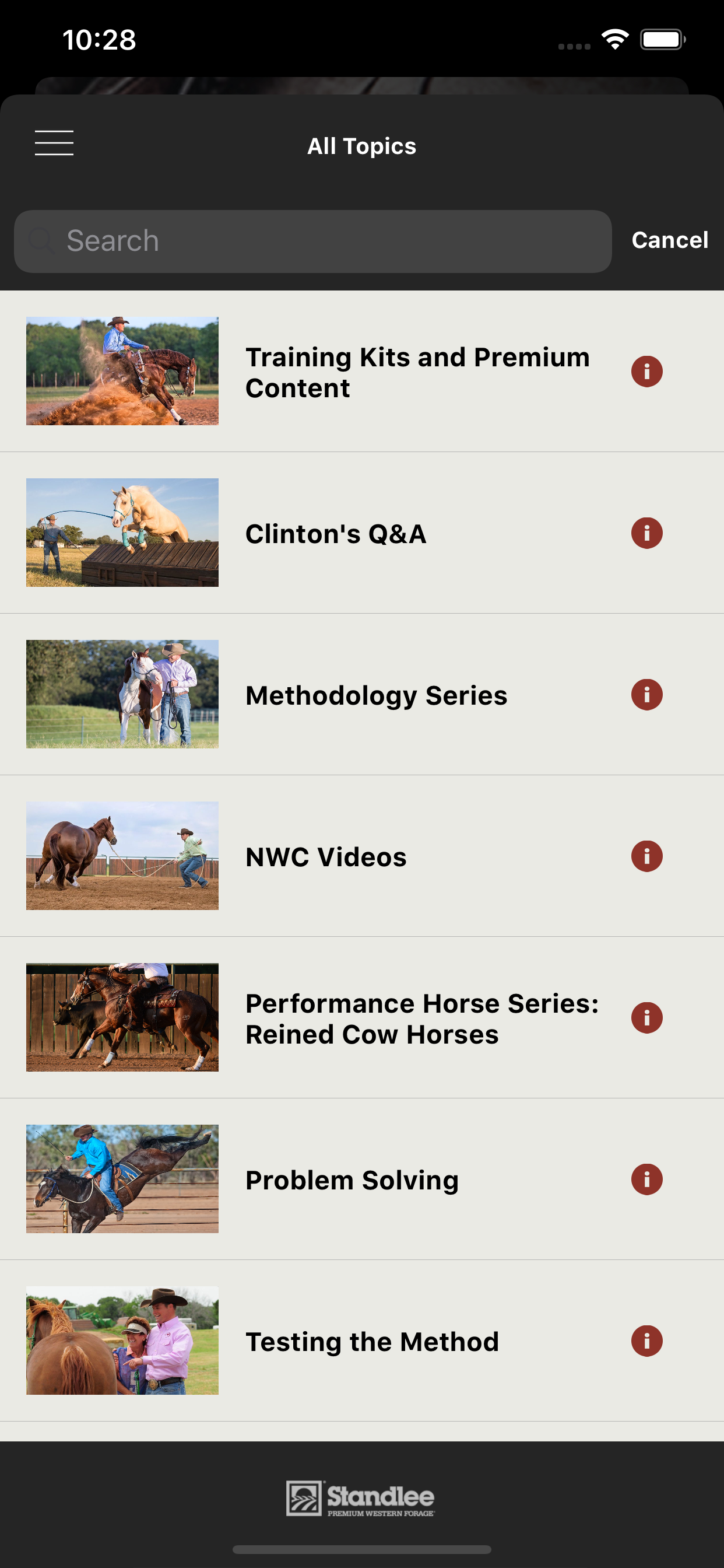
Task: Open the Testing the Method topic
Action: tap(372, 1341)
